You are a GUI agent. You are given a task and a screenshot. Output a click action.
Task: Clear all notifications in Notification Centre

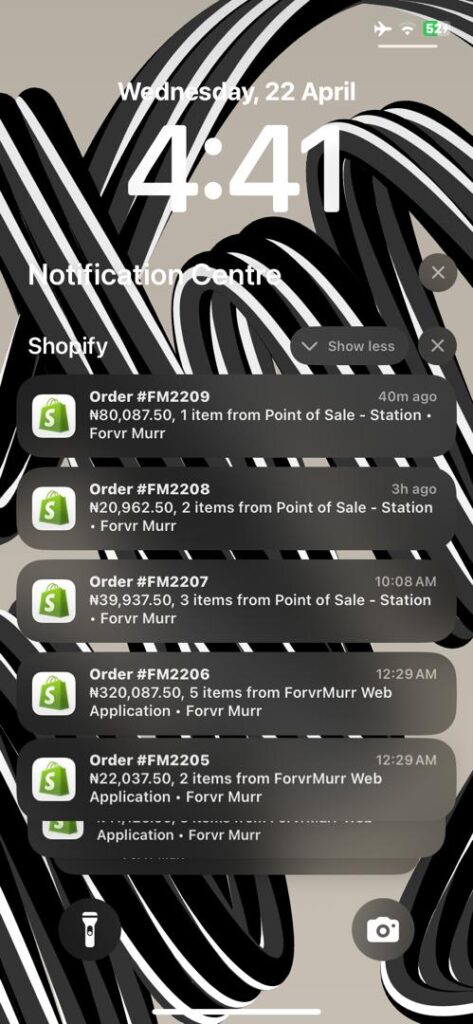click(x=437, y=272)
